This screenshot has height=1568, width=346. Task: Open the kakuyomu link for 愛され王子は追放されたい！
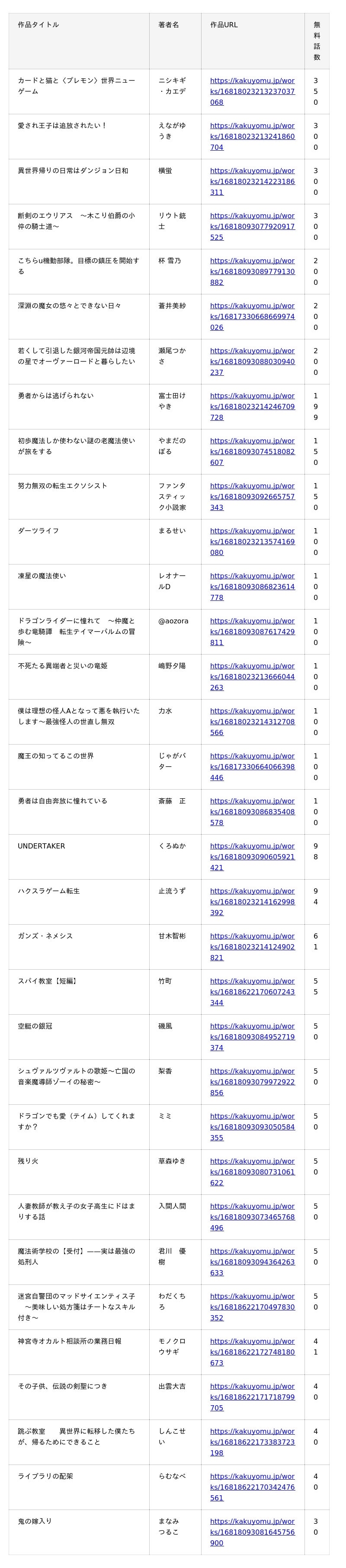(252, 136)
